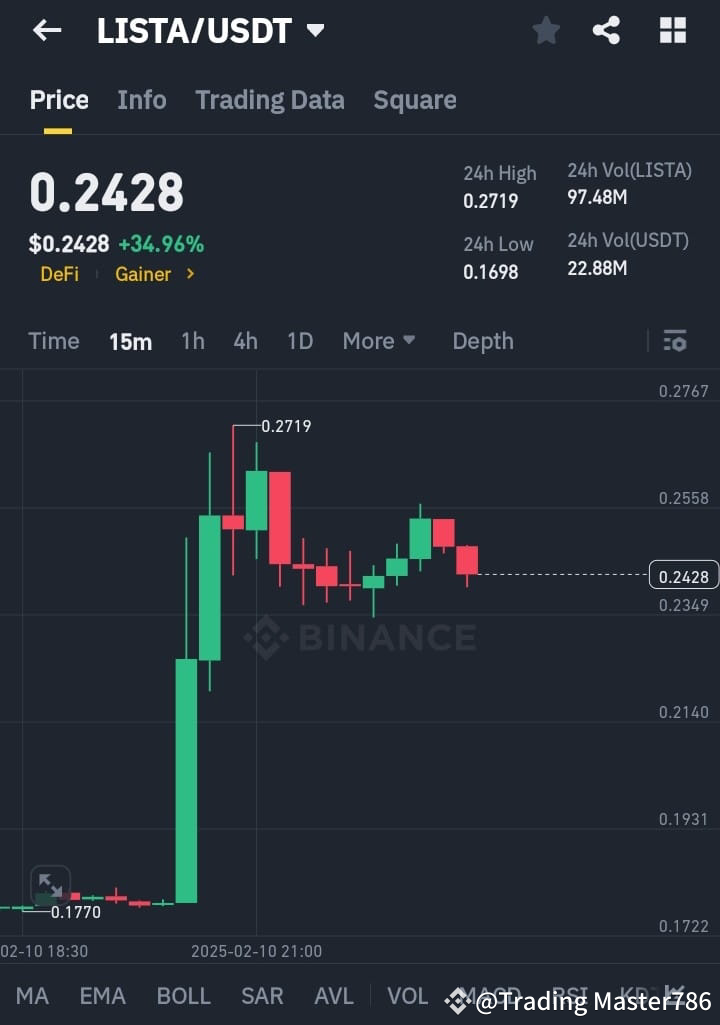Open the Gainer category link
This screenshot has width=720, height=1025.
pyautogui.click(x=141, y=274)
